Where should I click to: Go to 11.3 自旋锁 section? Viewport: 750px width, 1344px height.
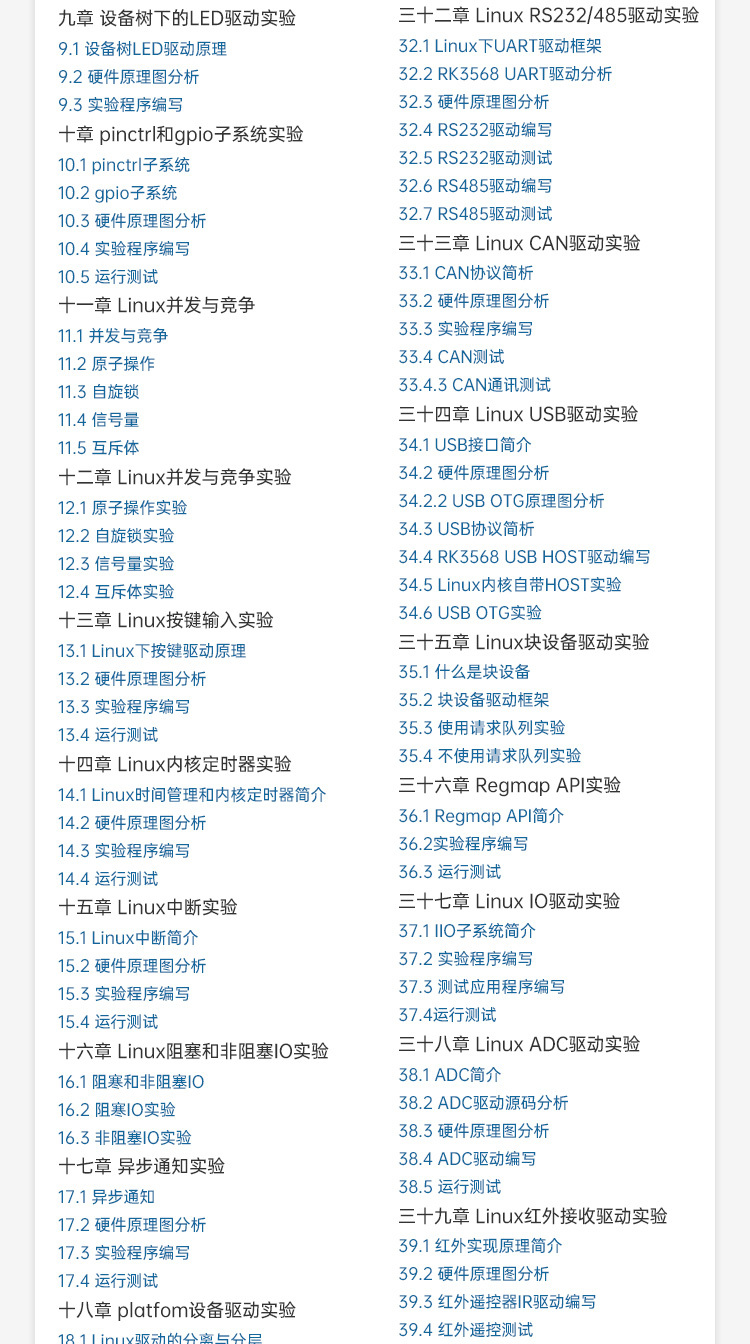[x=98, y=392]
